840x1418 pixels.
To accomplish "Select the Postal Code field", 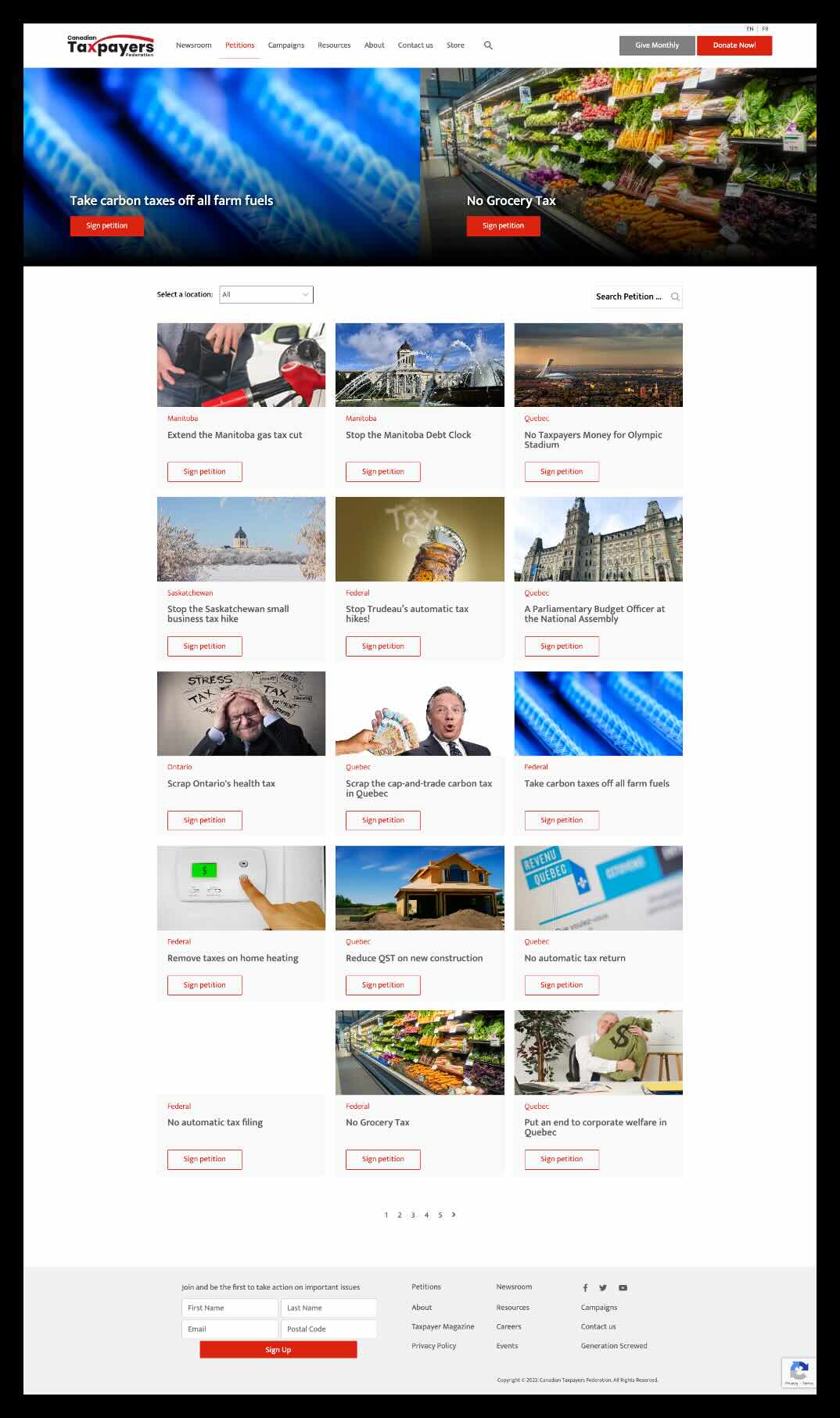I will pyautogui.click(x=328, y=1329).
